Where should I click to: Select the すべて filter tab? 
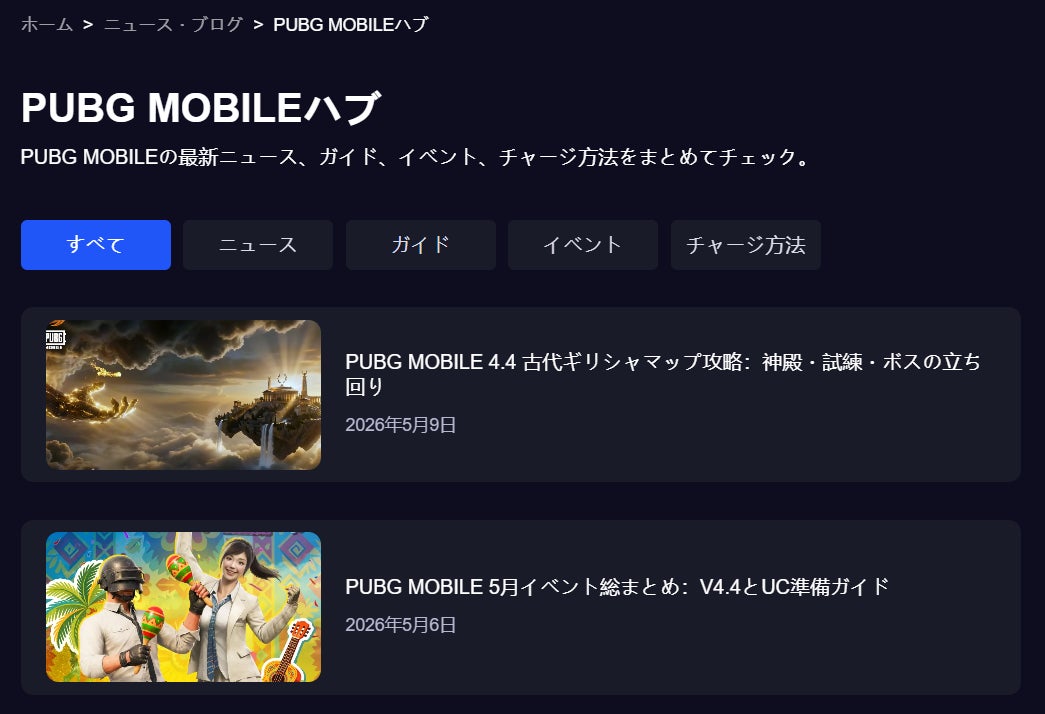tap(96, 245)
